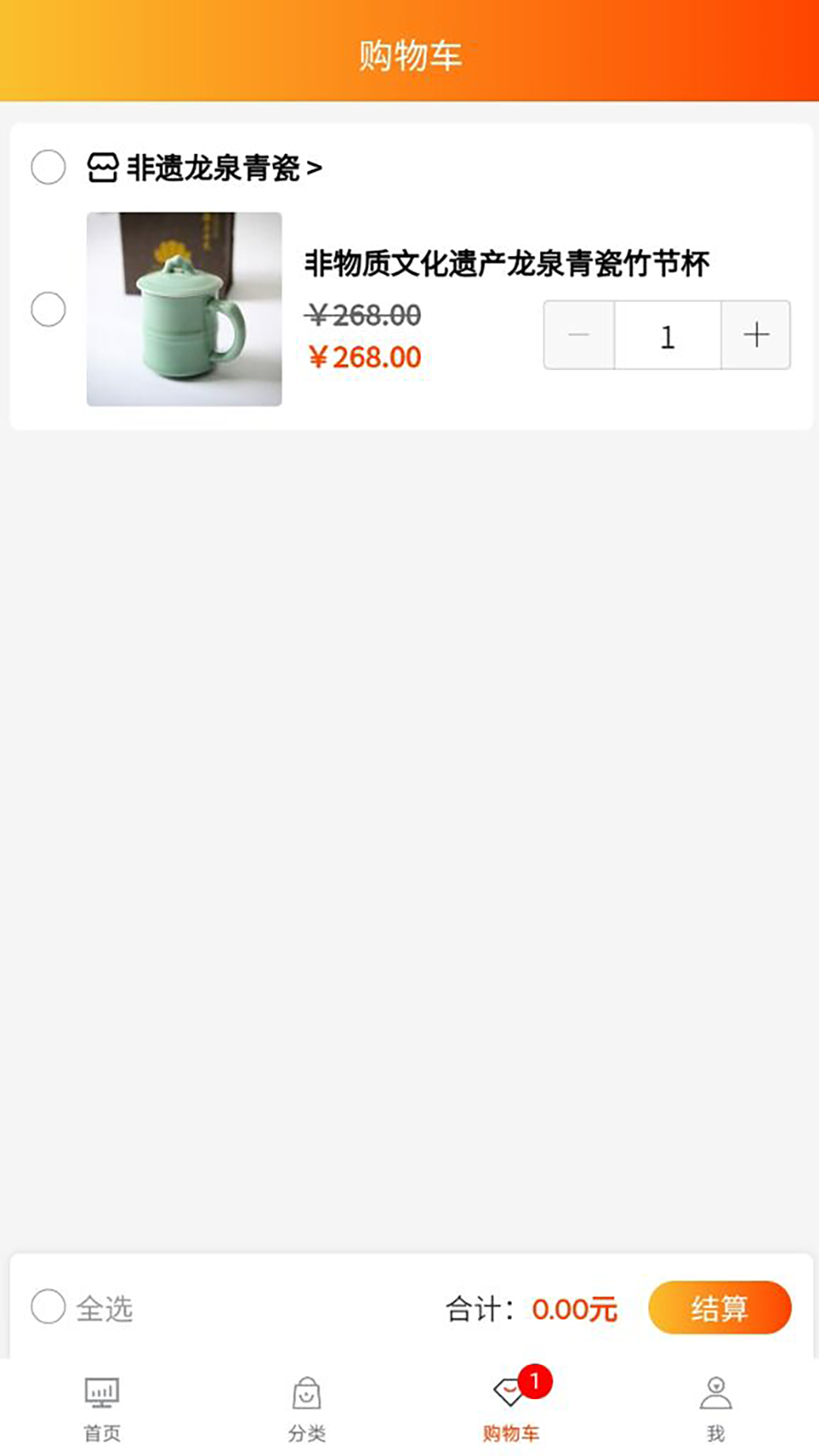Screen dimensions: 819x1456
Task: Click the quantity field showing 1
Action: pyautogui.click(x=666, y=336)
